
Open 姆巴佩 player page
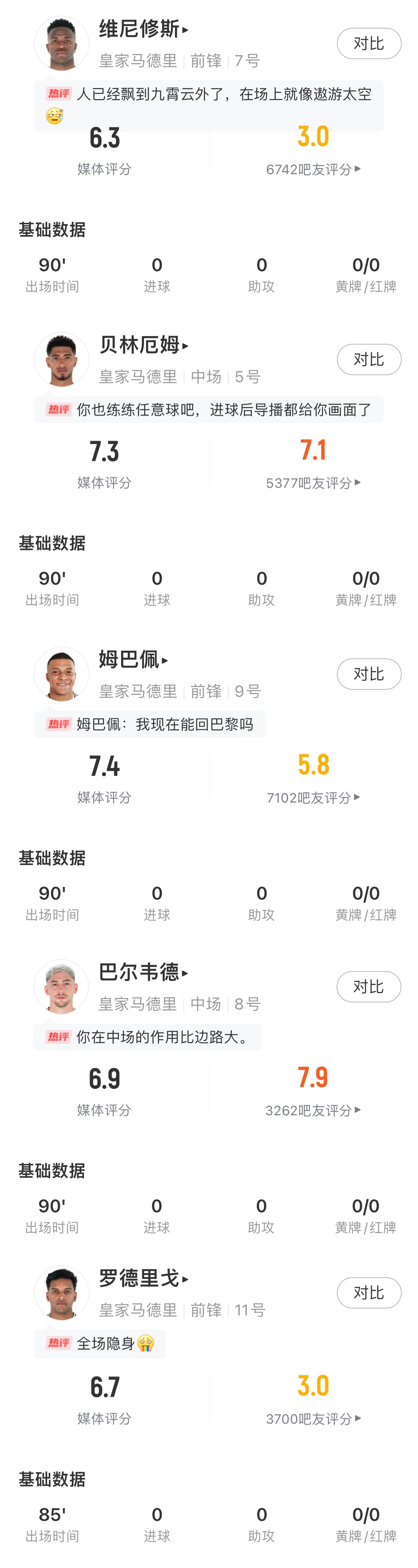tap(133, 659)
